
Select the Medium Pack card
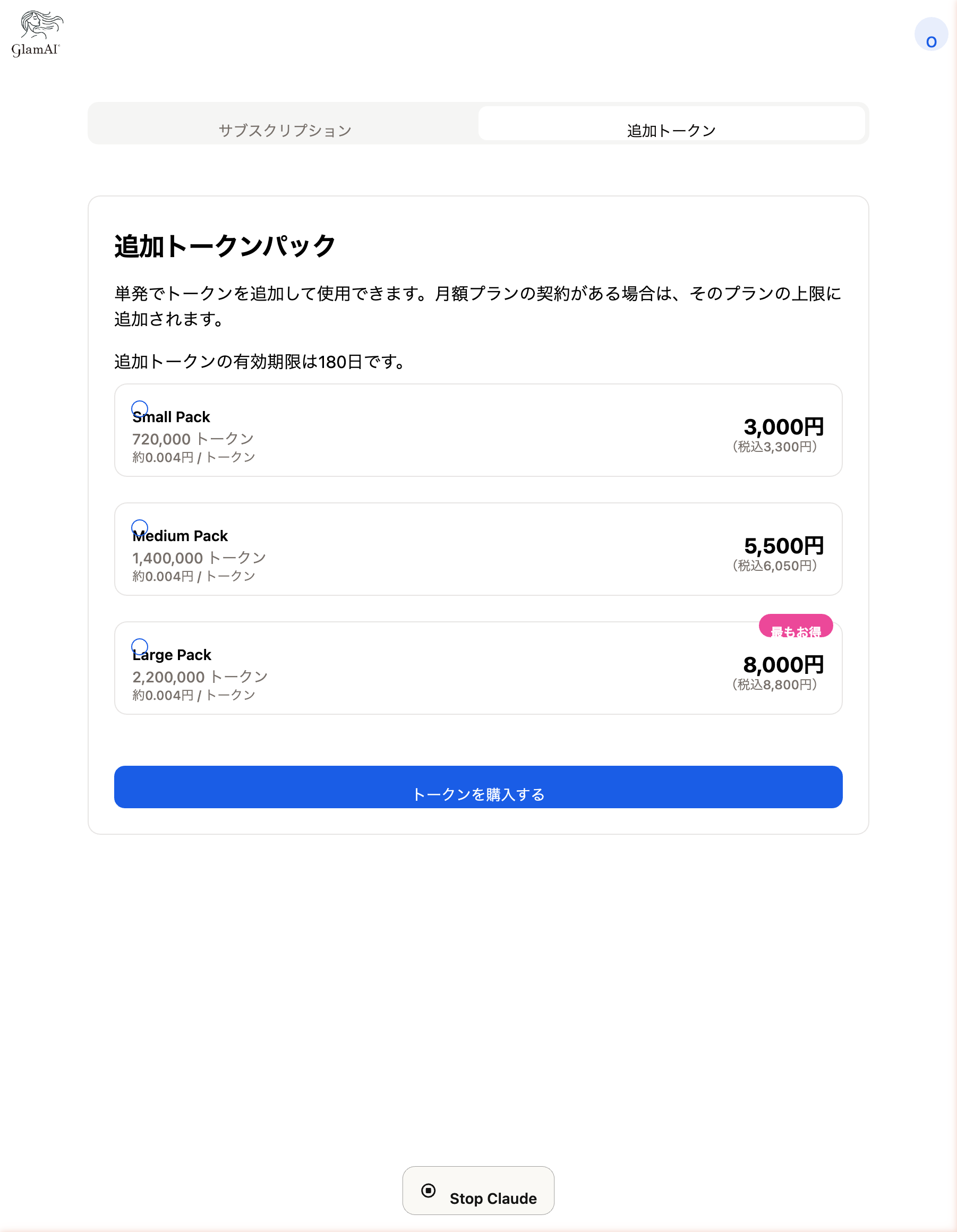pyautogui.click(x=478, y=549)
